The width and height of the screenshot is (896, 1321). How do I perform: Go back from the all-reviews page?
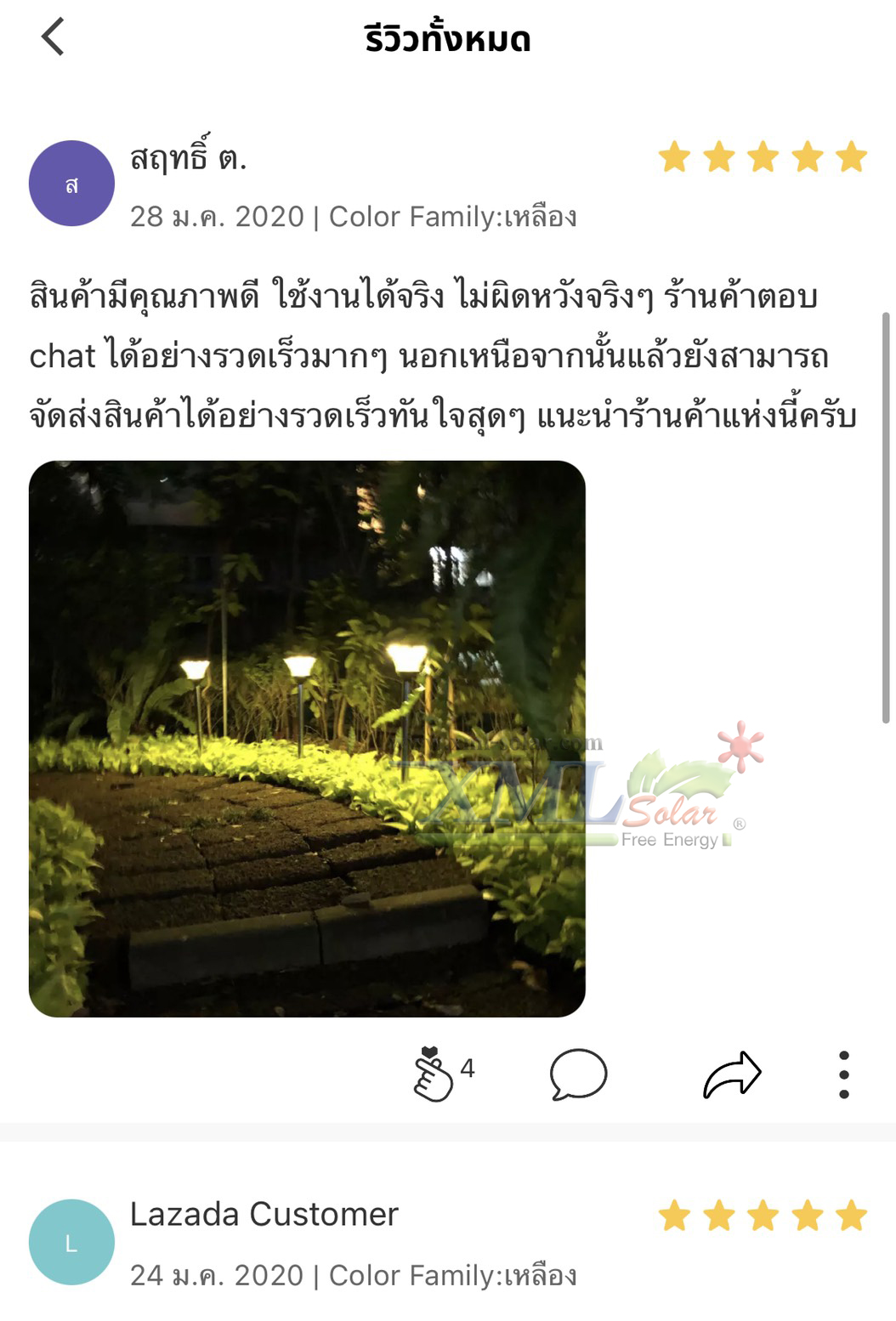(53, 37)
